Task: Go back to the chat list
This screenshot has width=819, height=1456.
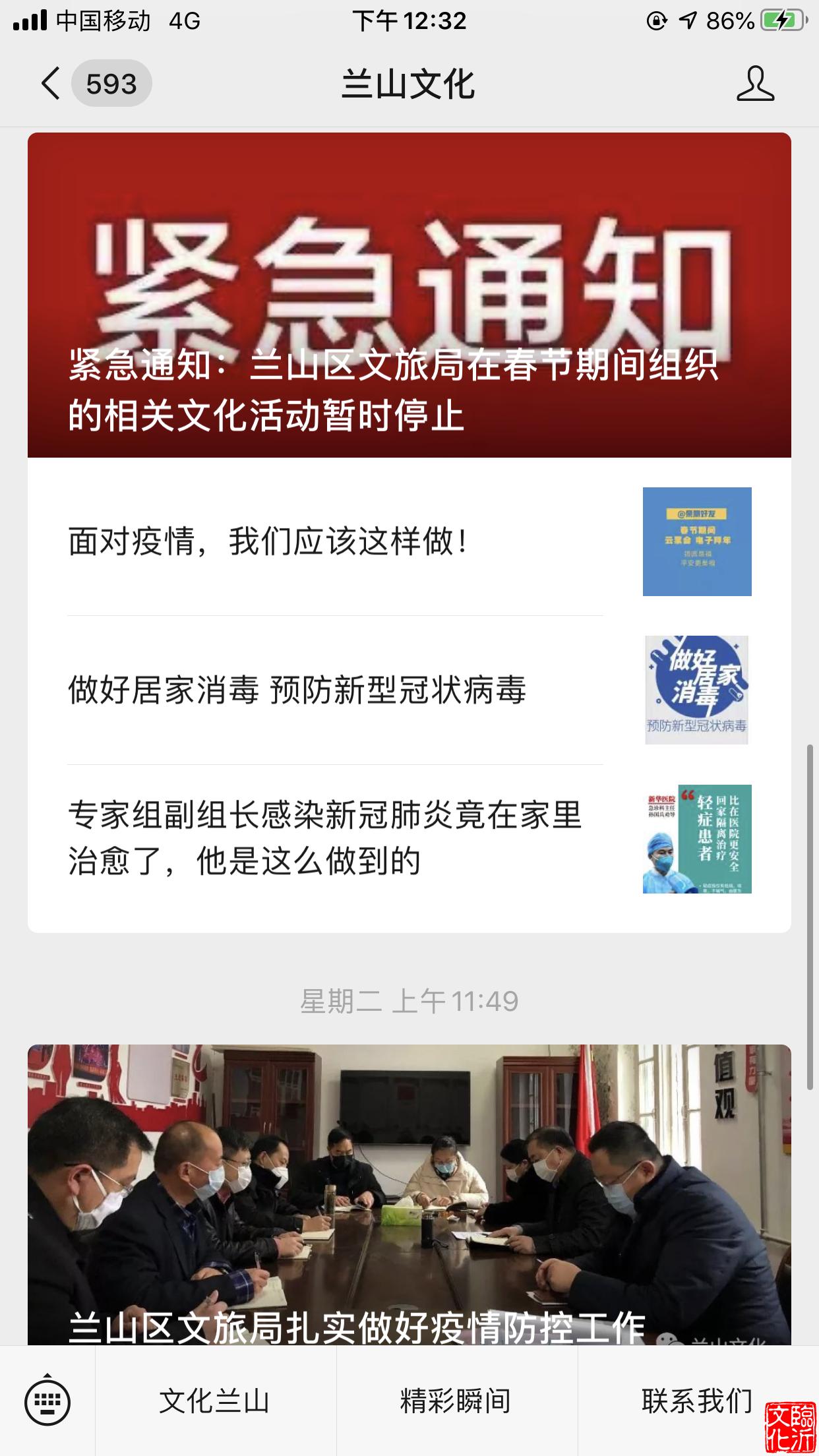Action: pyautogui.click(x=51, y=84)
